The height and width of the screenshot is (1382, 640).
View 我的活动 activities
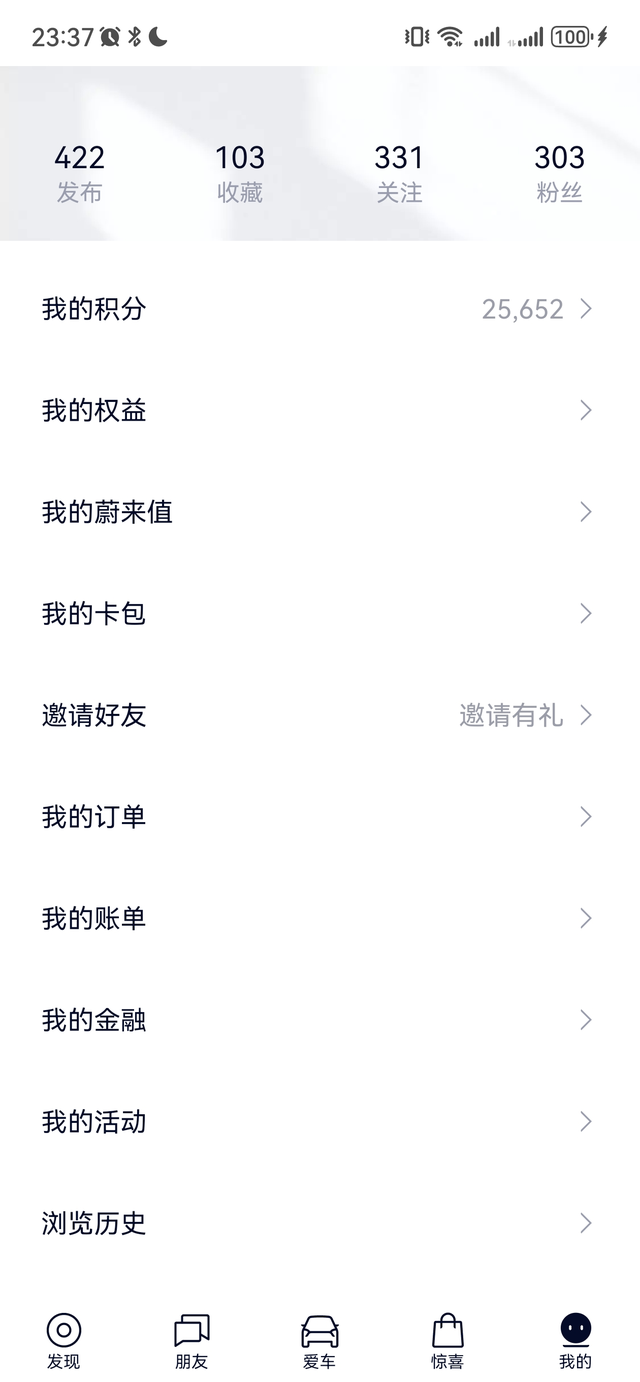click(x=320, y=1122)
